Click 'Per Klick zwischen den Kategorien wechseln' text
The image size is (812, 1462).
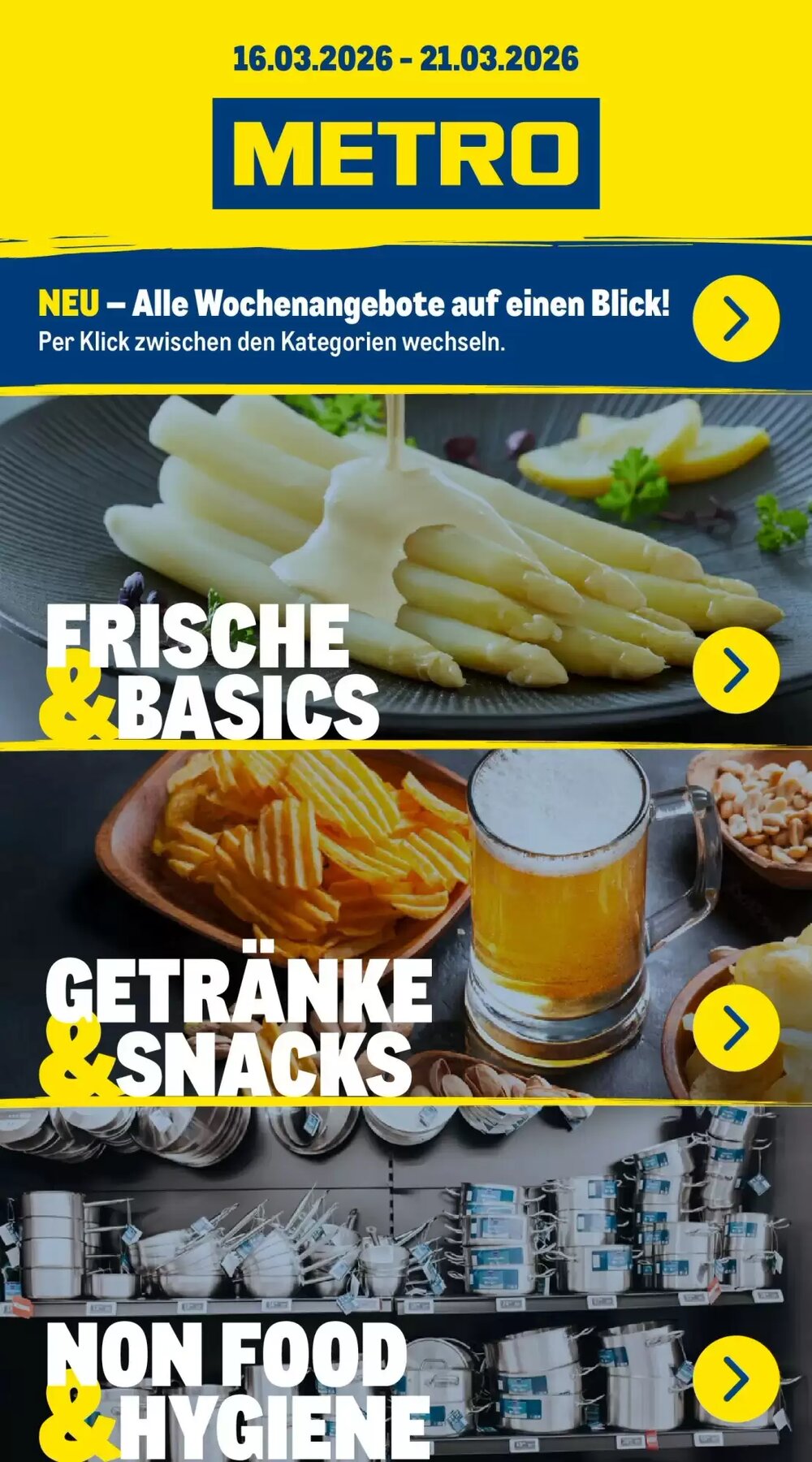pyautogui.click(x=271, y=341)
